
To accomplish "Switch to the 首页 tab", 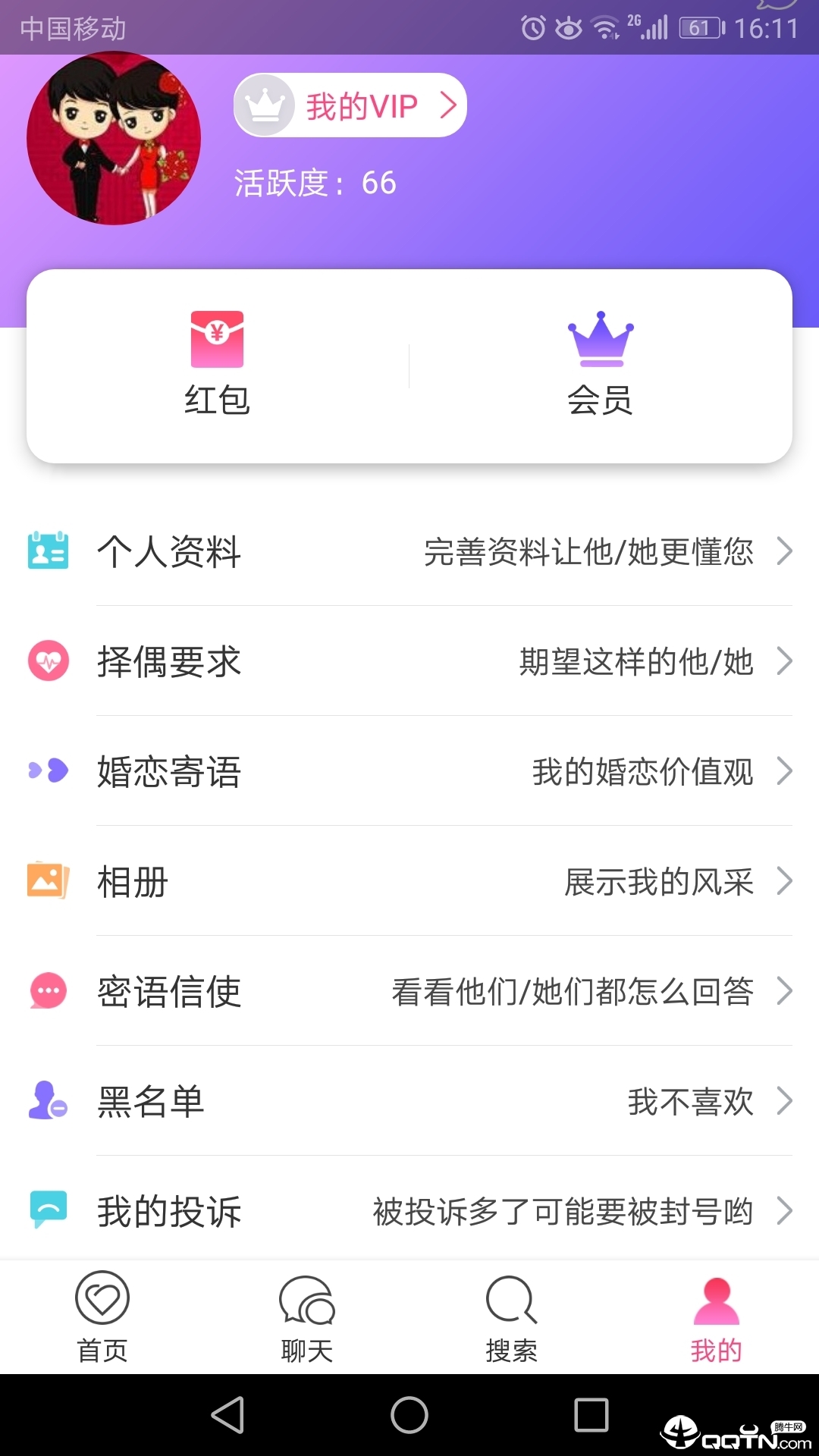I will [102, 1317].
